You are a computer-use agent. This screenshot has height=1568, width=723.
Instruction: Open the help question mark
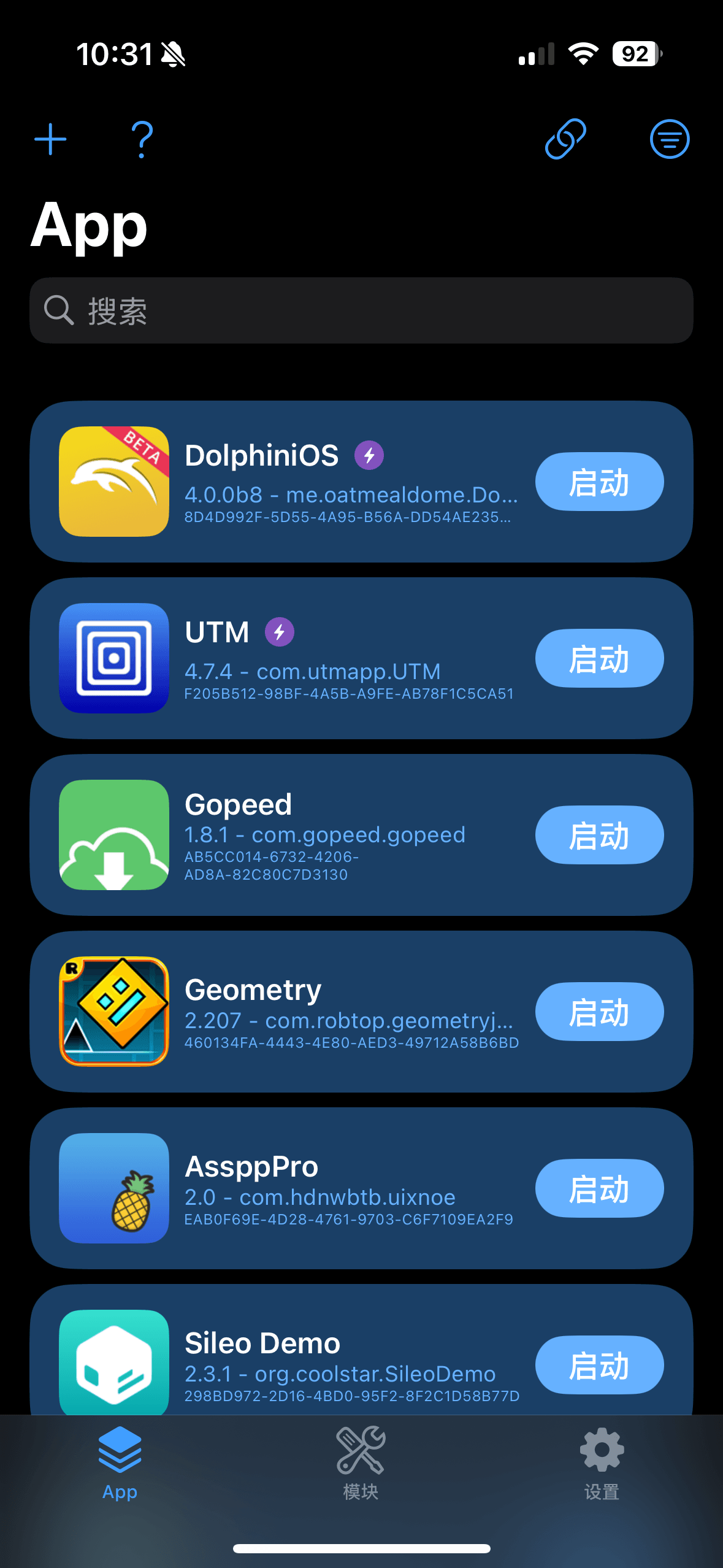(142, 139)
